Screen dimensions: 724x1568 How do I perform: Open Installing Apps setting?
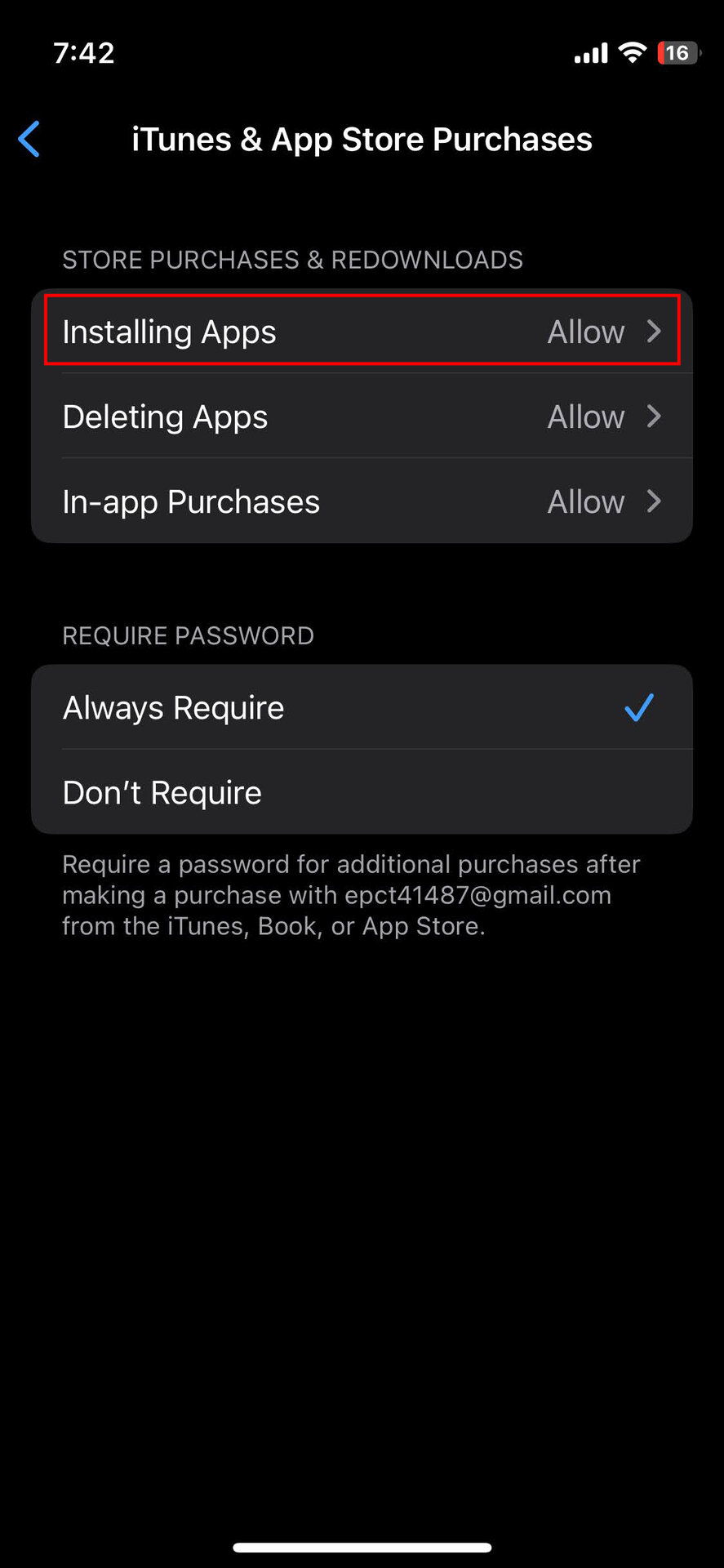tap(362, 332)
